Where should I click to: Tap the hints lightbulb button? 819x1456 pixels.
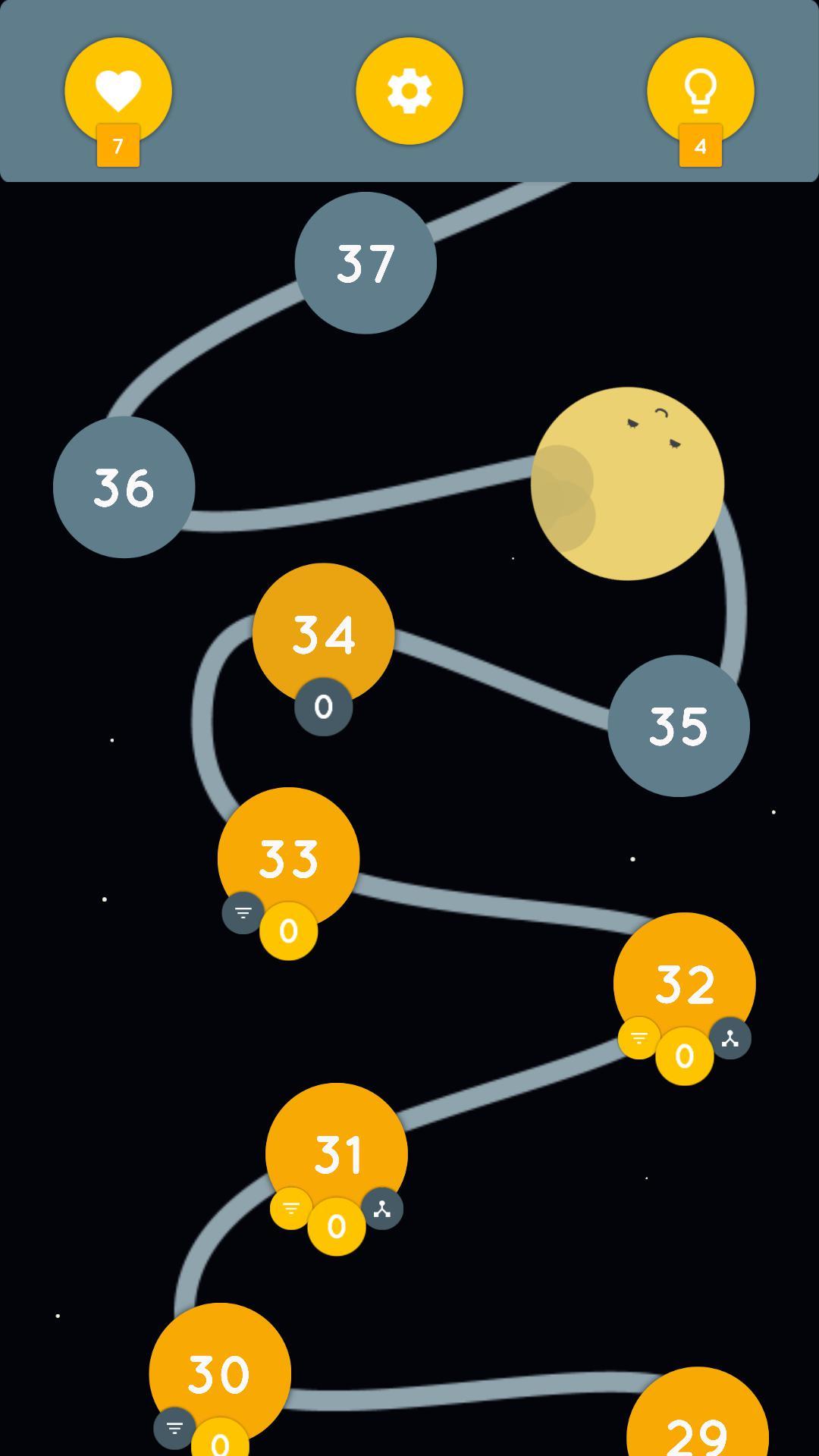[x=700, y=91]
